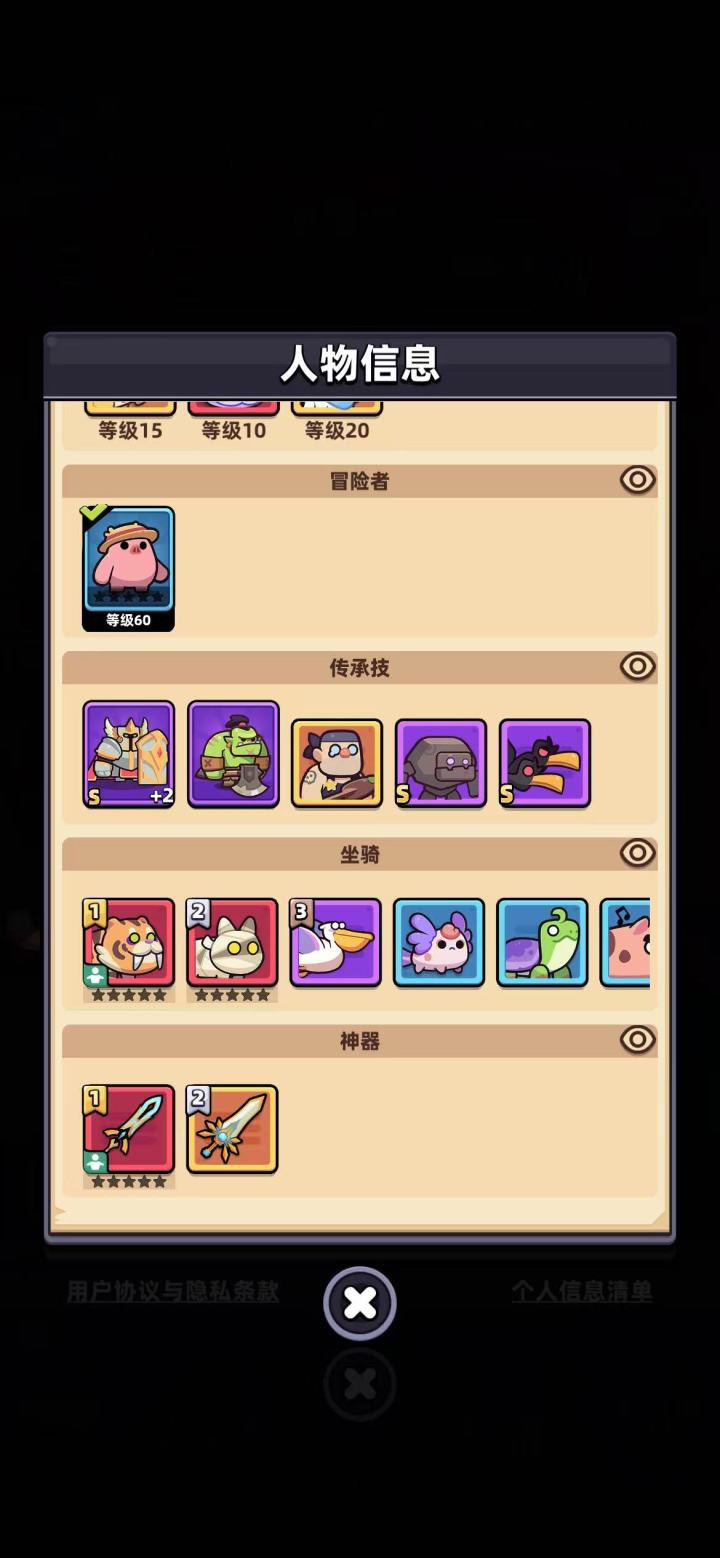Viewport: 720px width, 1558px height.
Task: Open the 个人信息清单 link
Action: [x=583, y=1291]
